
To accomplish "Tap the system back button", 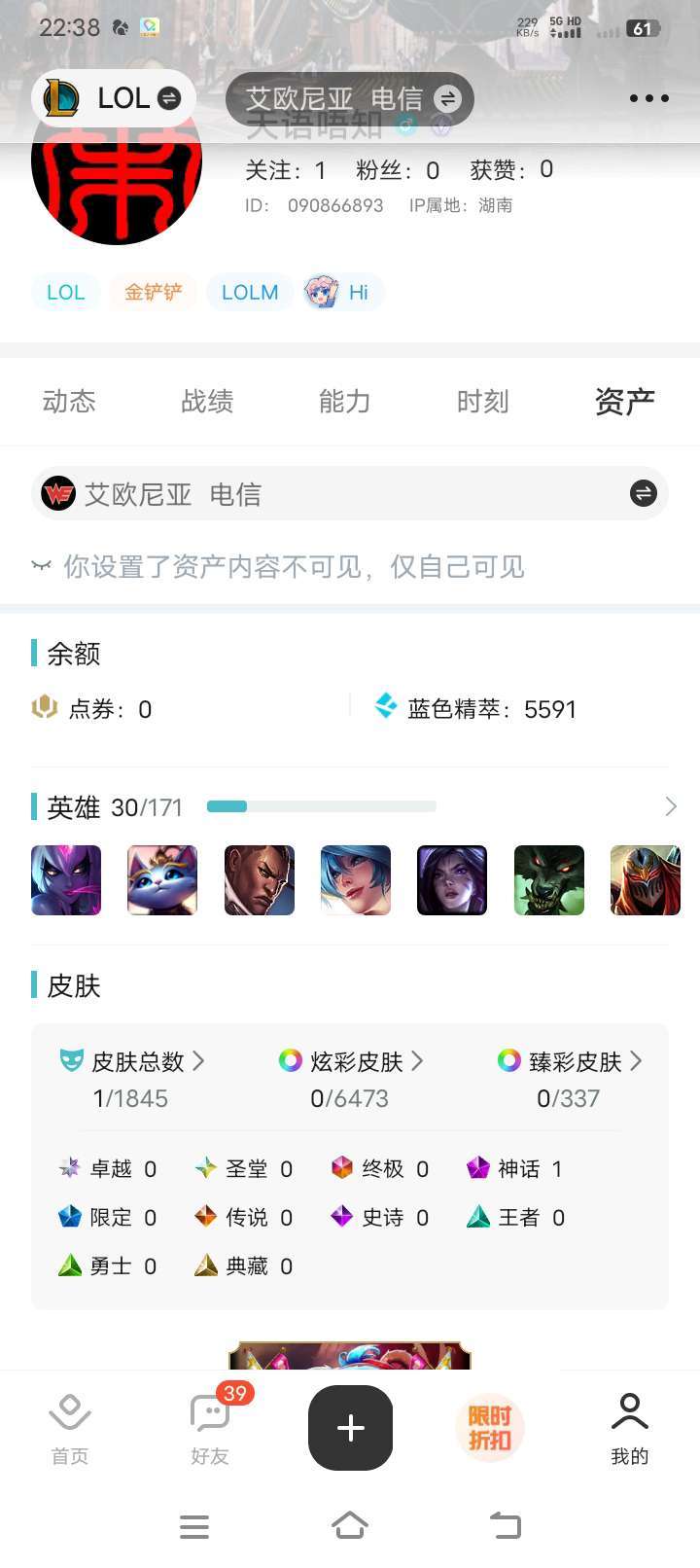I will (x=506, y=1525).
